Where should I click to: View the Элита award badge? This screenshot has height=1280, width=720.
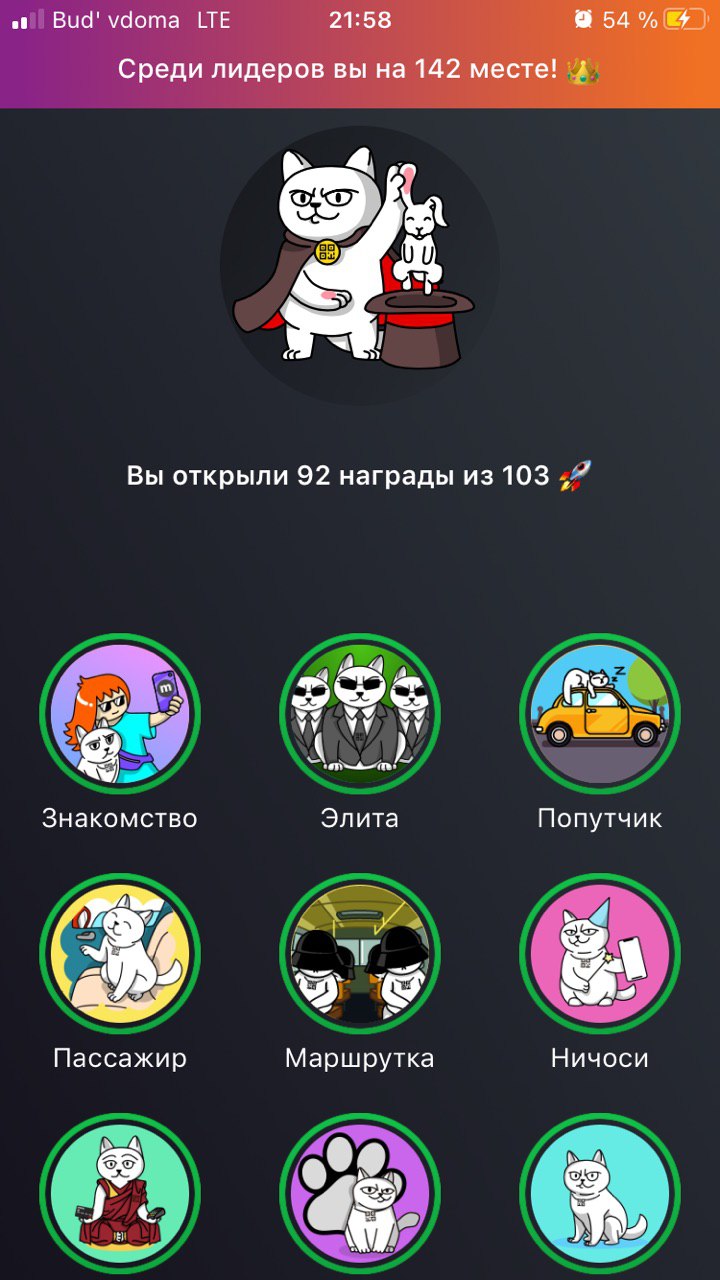[360, 713]
